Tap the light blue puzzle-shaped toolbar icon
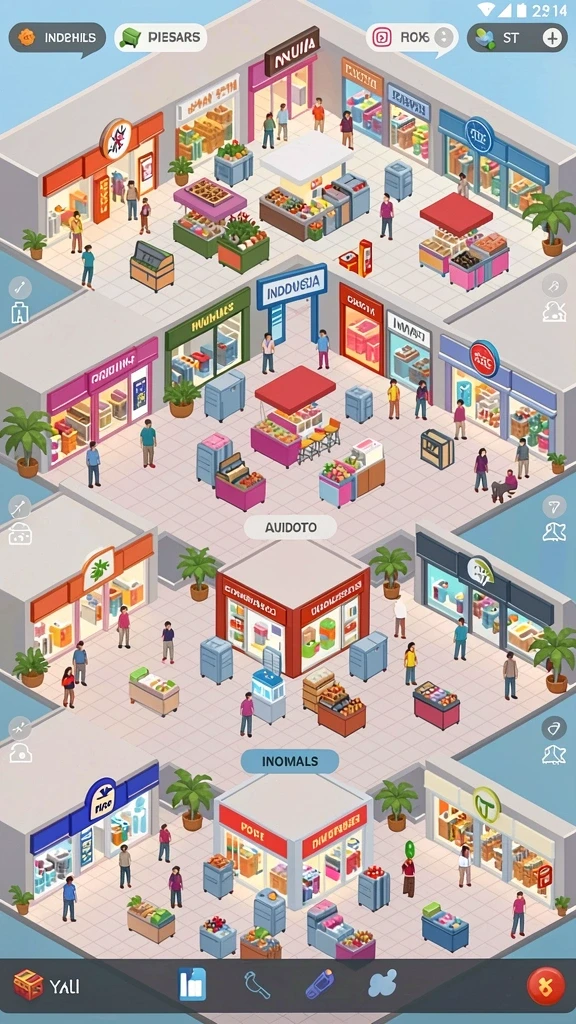This screenshot has width=576, height=1024. (x=382, y=984)
